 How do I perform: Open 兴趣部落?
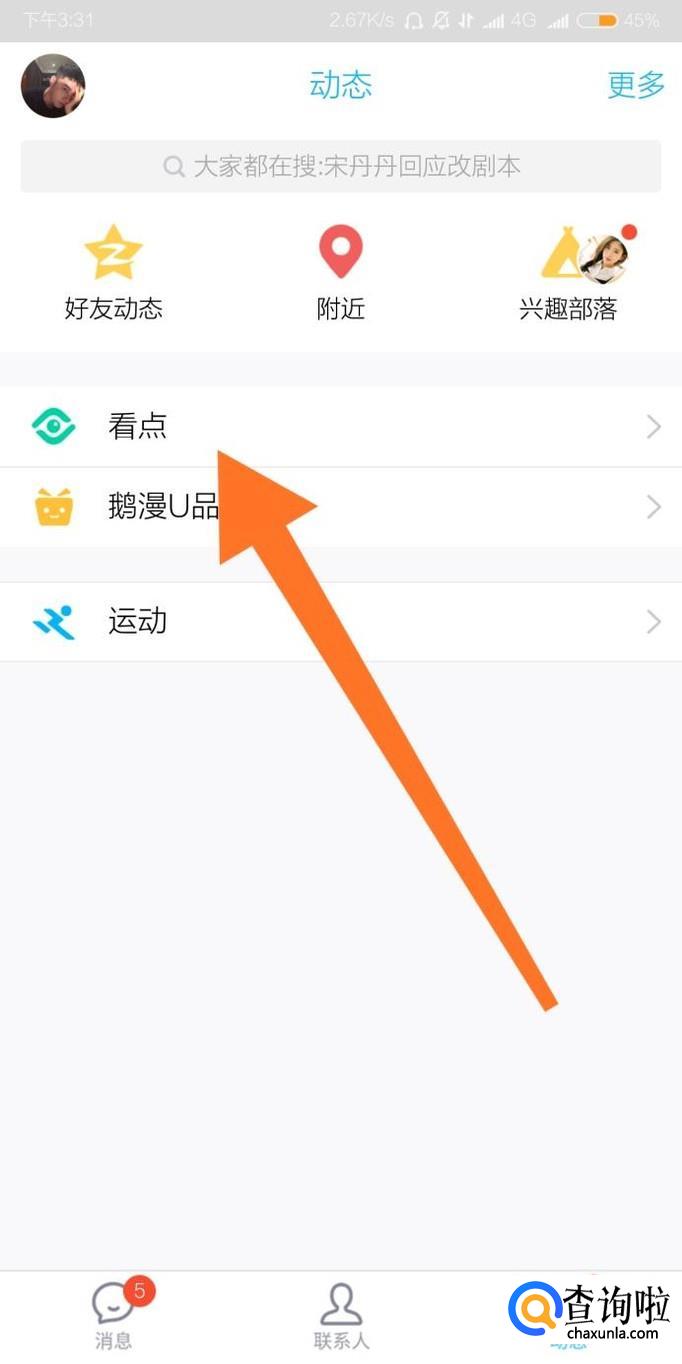pyautogui.click(x=569, y=272)
